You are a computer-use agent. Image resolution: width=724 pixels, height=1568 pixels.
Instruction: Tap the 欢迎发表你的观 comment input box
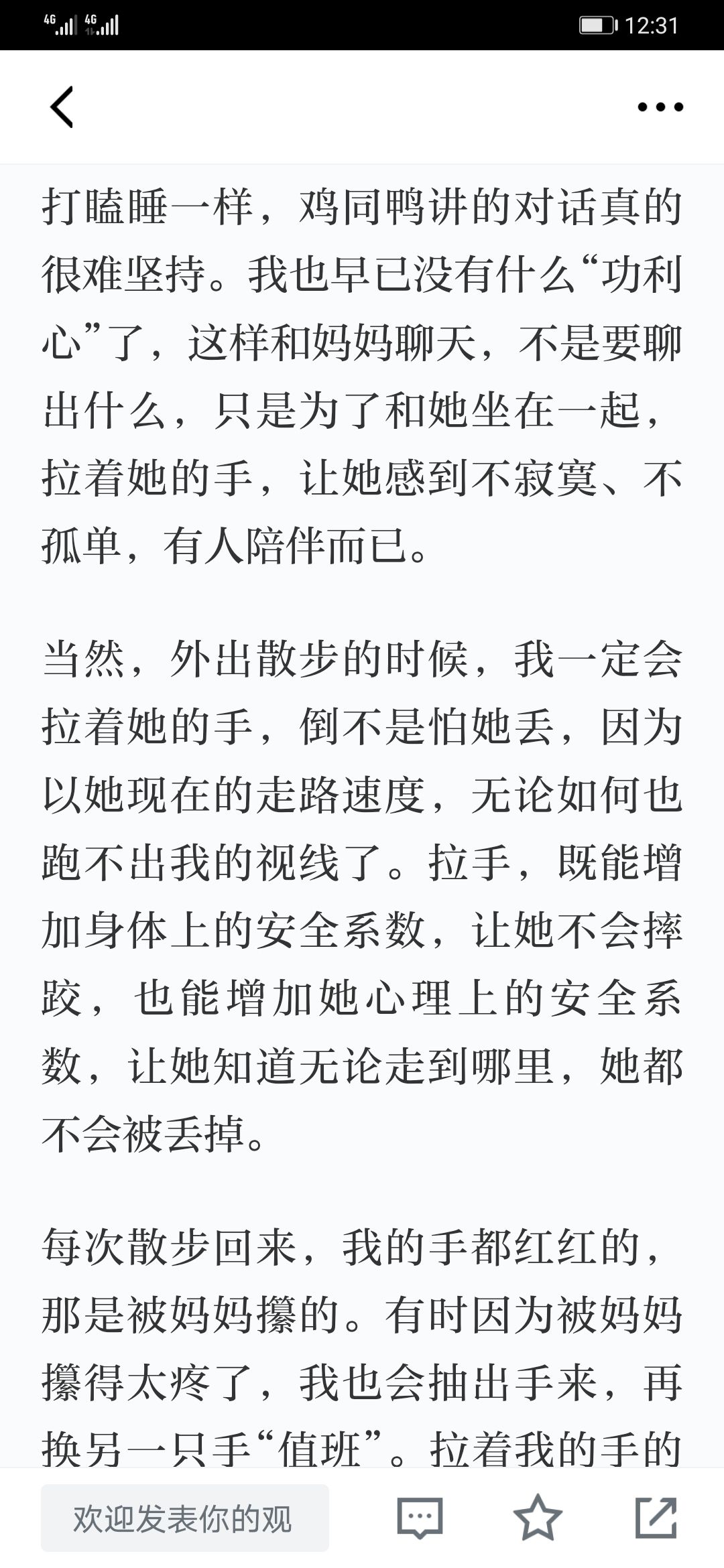pos(185,1518)
